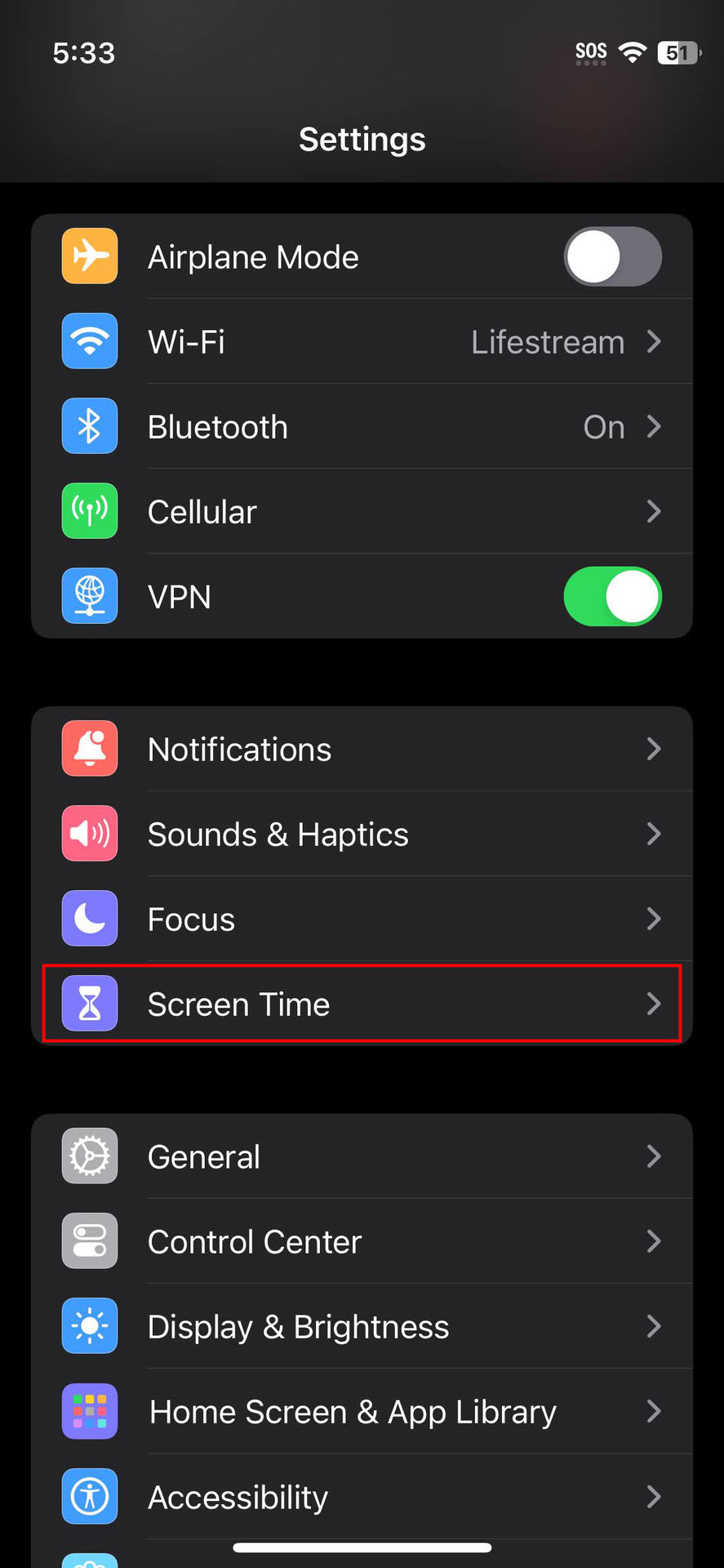
Task: Open Home Screen & App Library
Action: [x=362, y=1411]
